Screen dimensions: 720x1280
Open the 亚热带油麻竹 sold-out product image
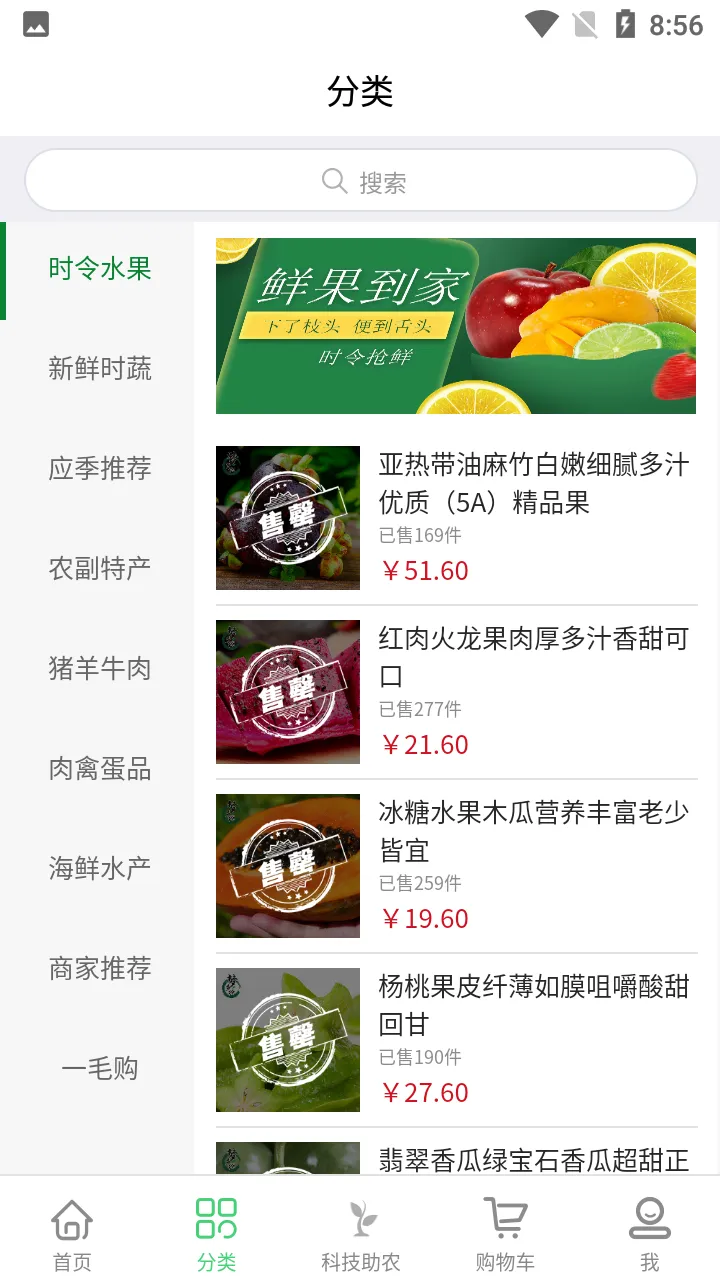287,518
